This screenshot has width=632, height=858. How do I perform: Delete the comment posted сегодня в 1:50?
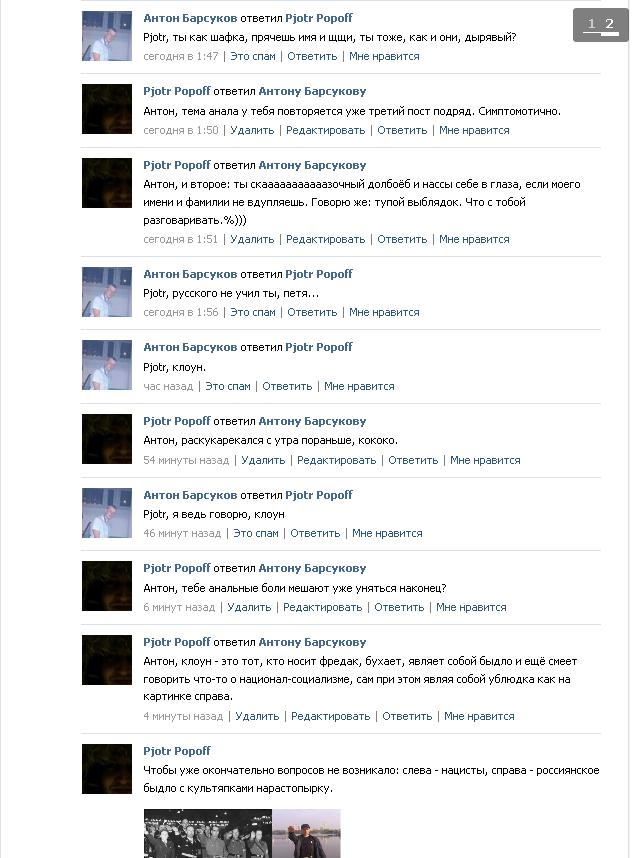tap(252, 130)
